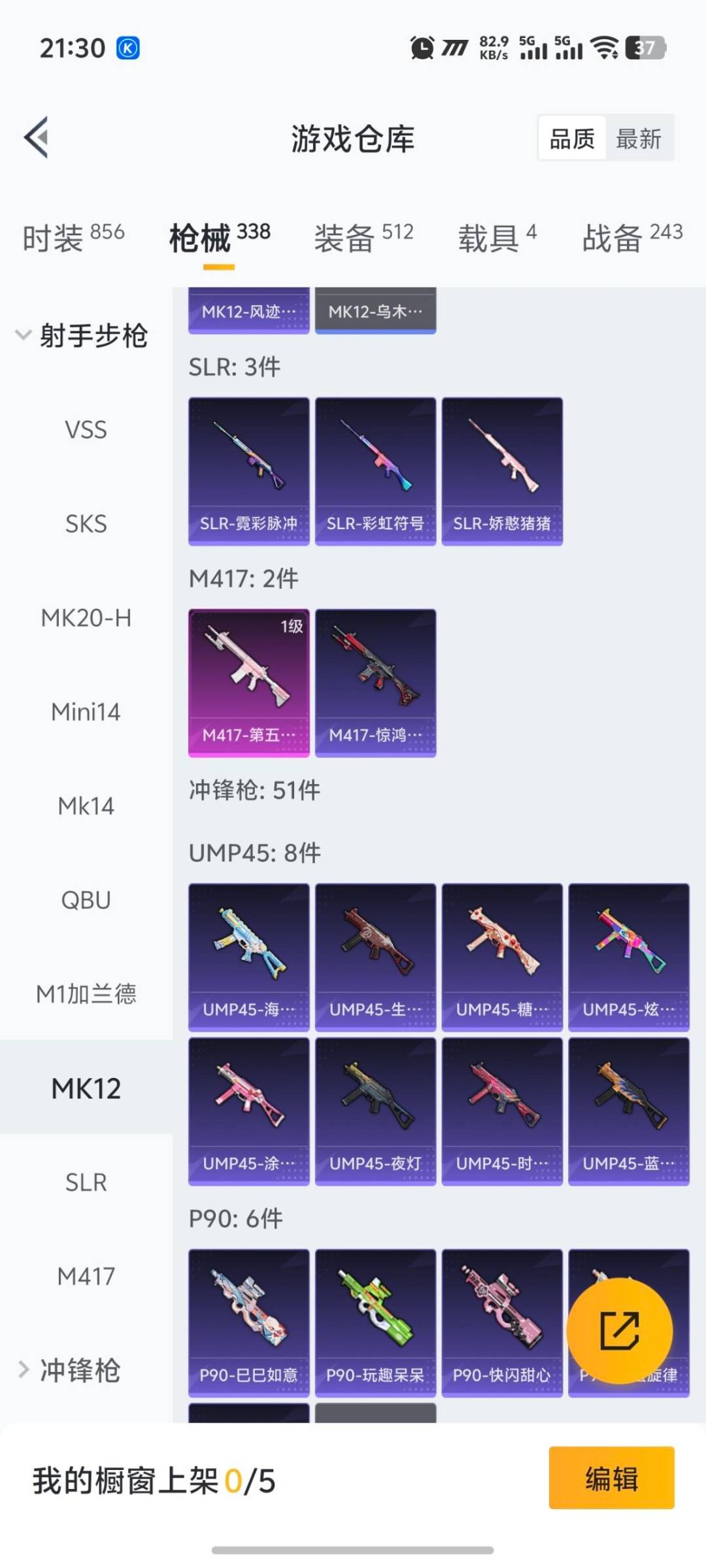View the P90-巴巴如意 skin

(x=248, y=1321)
